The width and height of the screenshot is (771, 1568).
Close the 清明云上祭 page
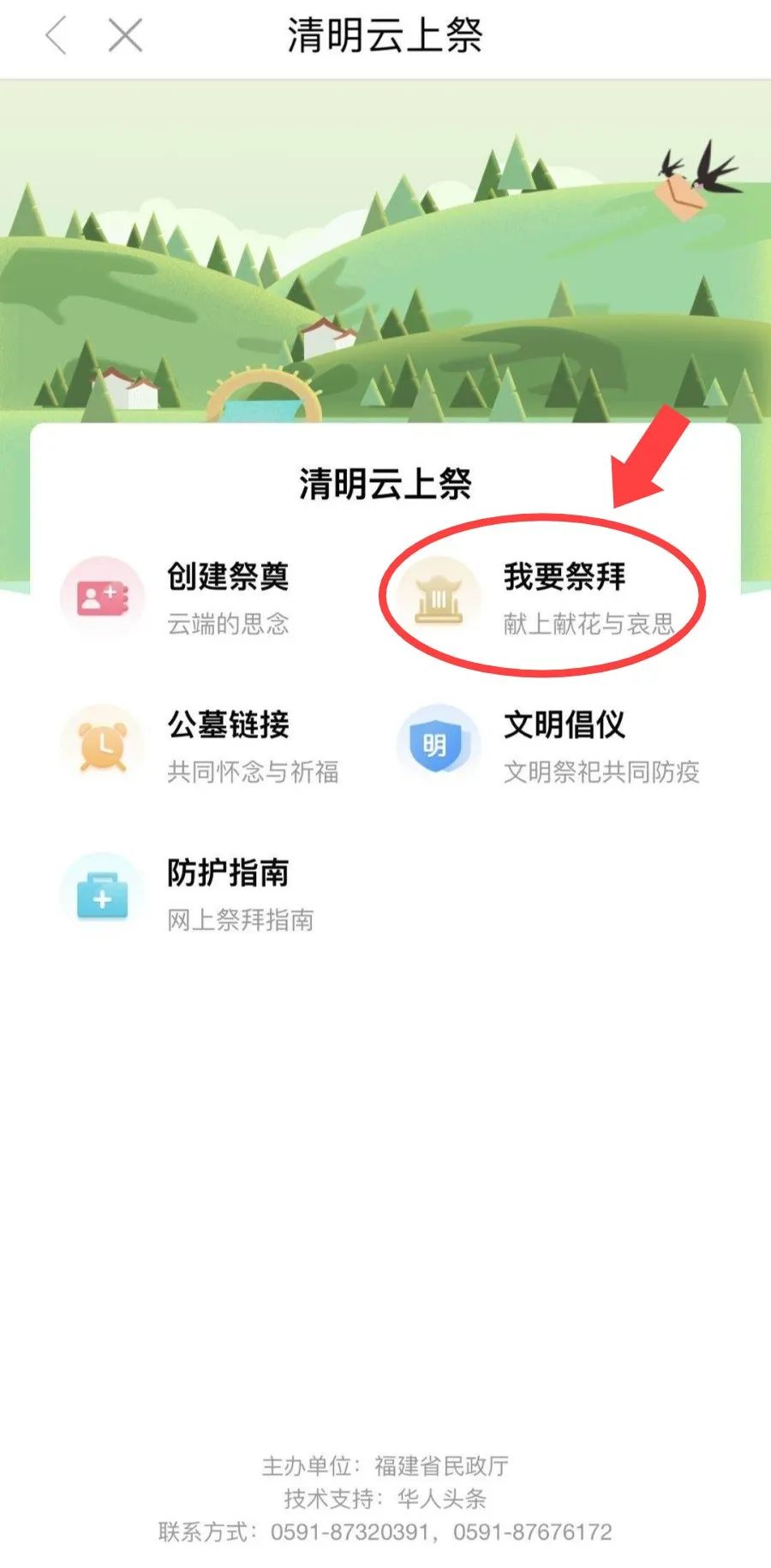[125, 37]
